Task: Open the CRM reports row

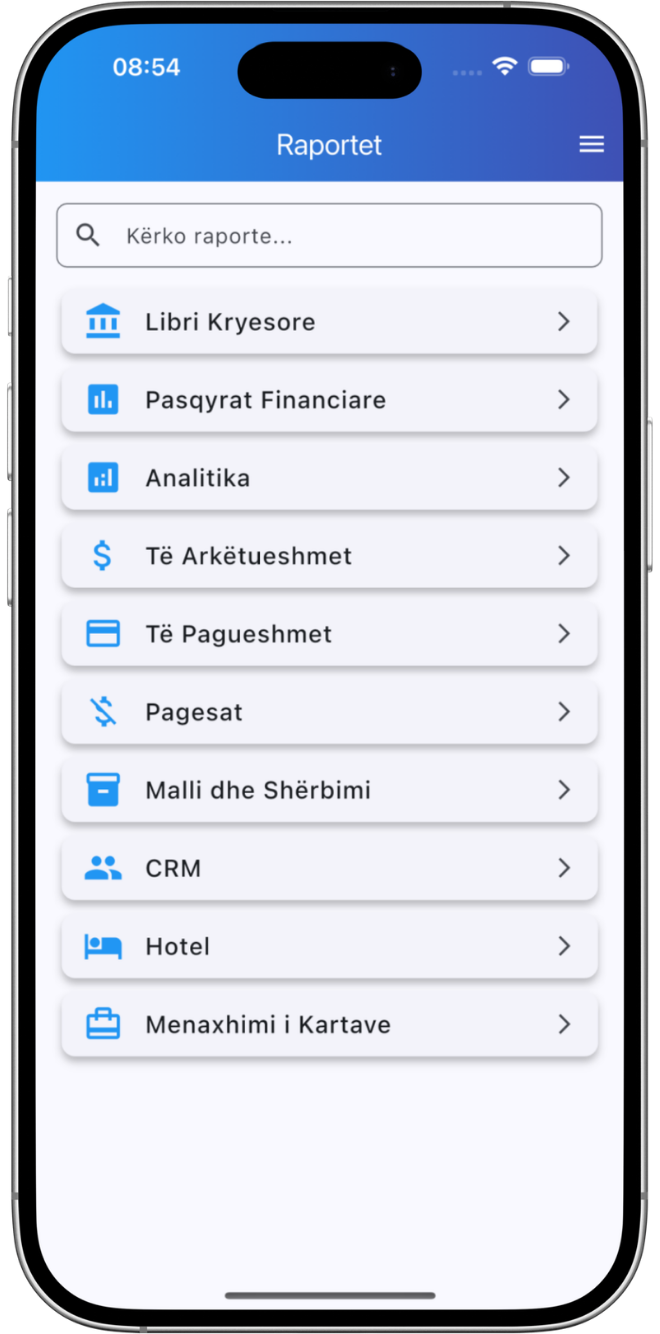Action: tap(330, 868)
